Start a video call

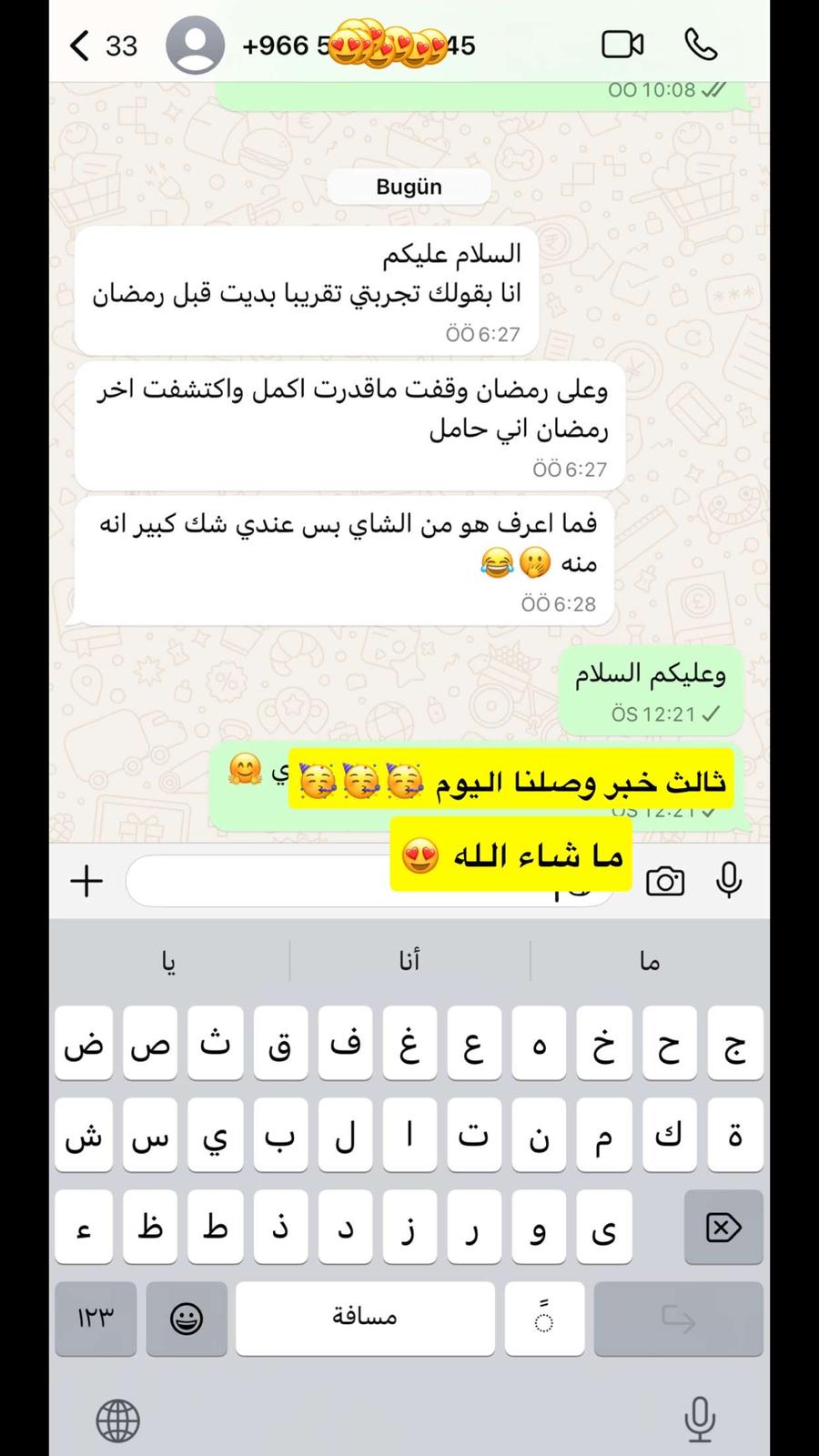tap(622, 45)
